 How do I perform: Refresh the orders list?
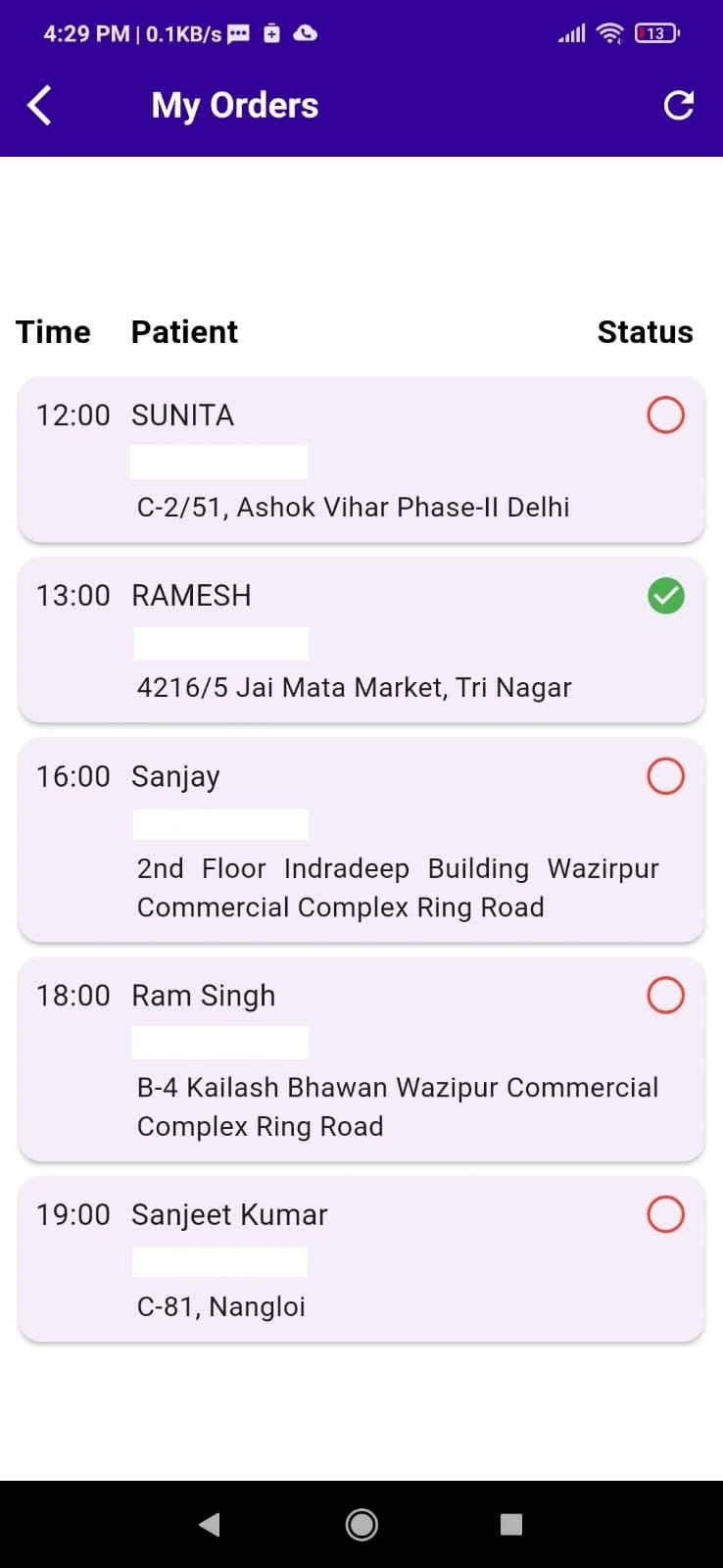click(678, 105)
